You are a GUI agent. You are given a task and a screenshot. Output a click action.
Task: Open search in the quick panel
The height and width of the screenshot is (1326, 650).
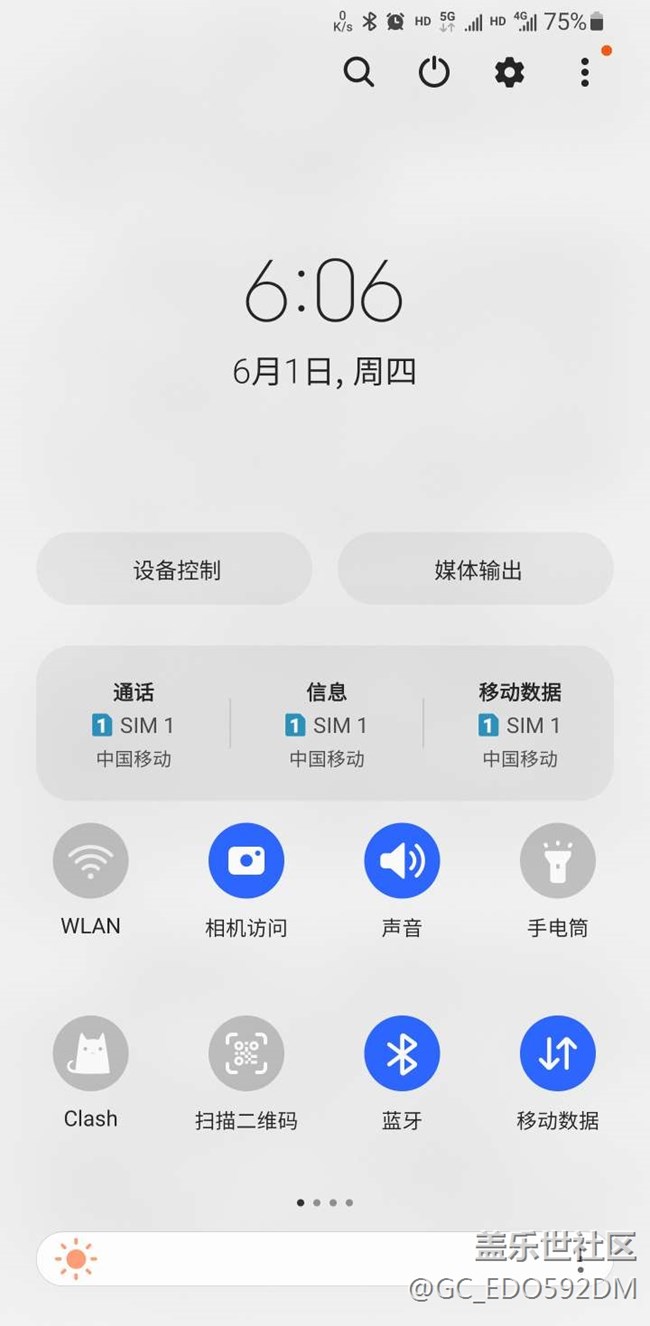click(x=358, y=72)
